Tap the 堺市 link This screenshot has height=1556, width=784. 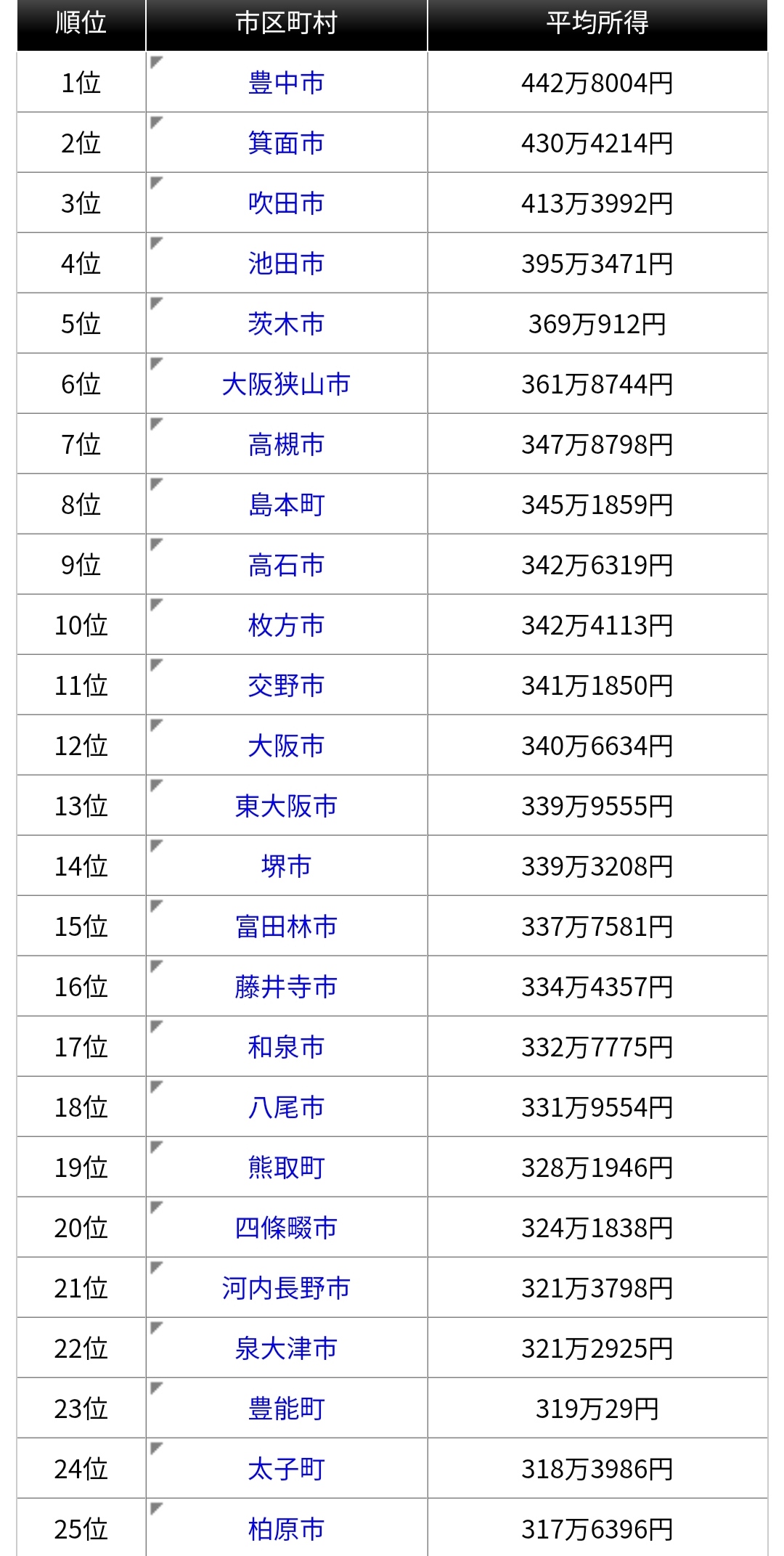click(286, 866)
